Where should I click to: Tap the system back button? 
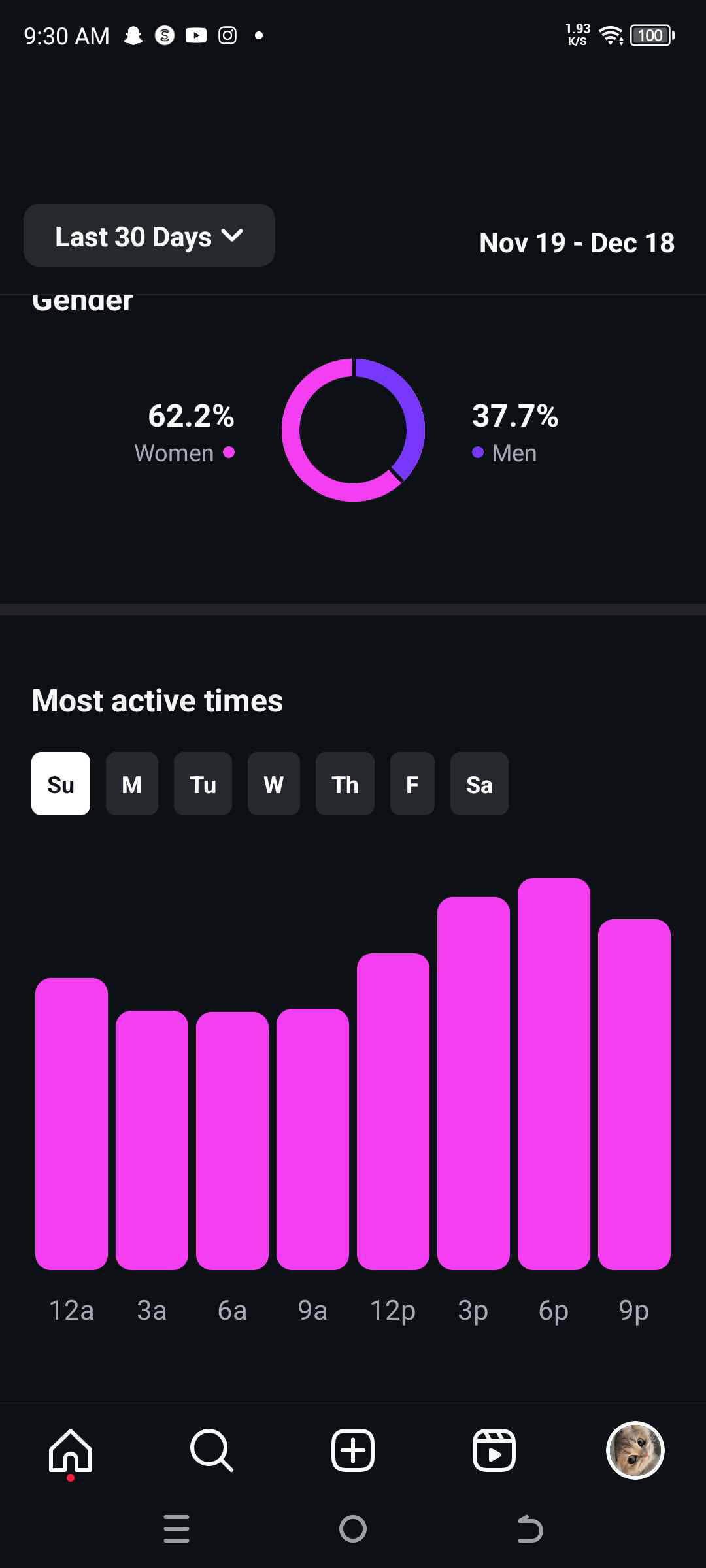pyautogui.click(x=529, y=1529)
